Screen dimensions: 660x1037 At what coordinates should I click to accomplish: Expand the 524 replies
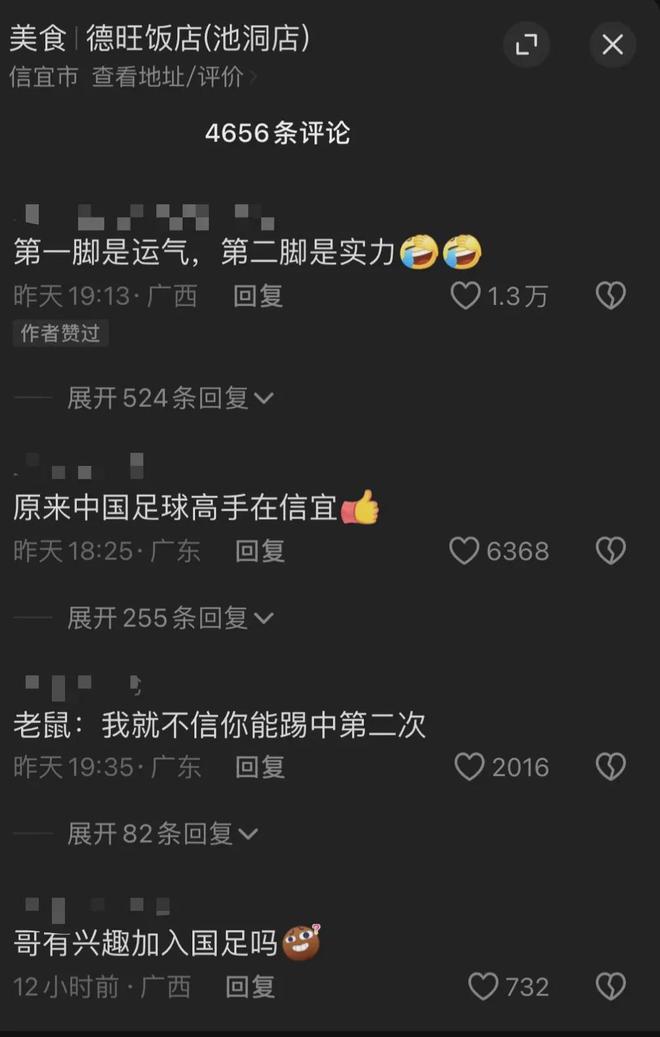(x=170, y=398)
